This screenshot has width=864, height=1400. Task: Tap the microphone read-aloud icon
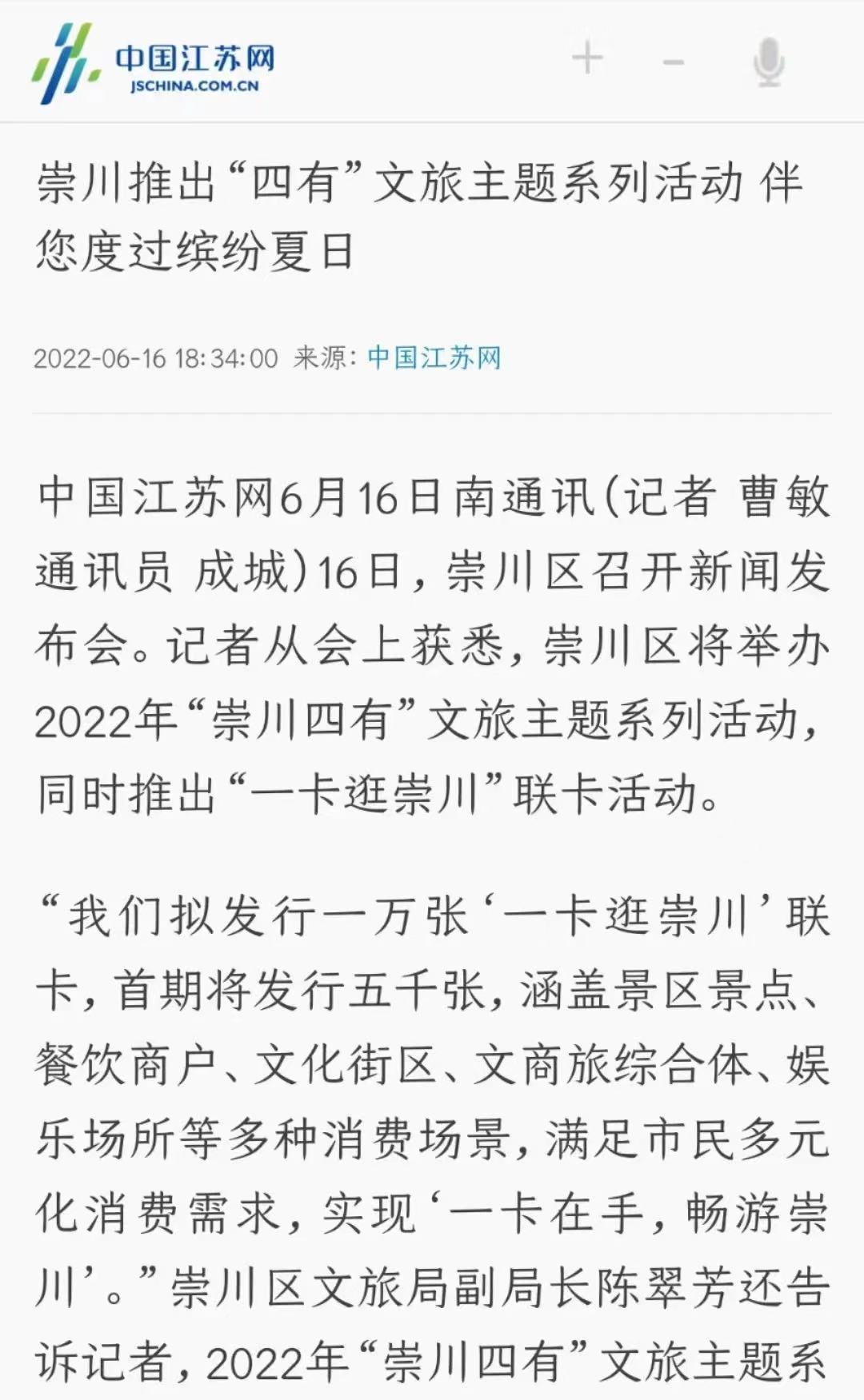tap(769, 62)
